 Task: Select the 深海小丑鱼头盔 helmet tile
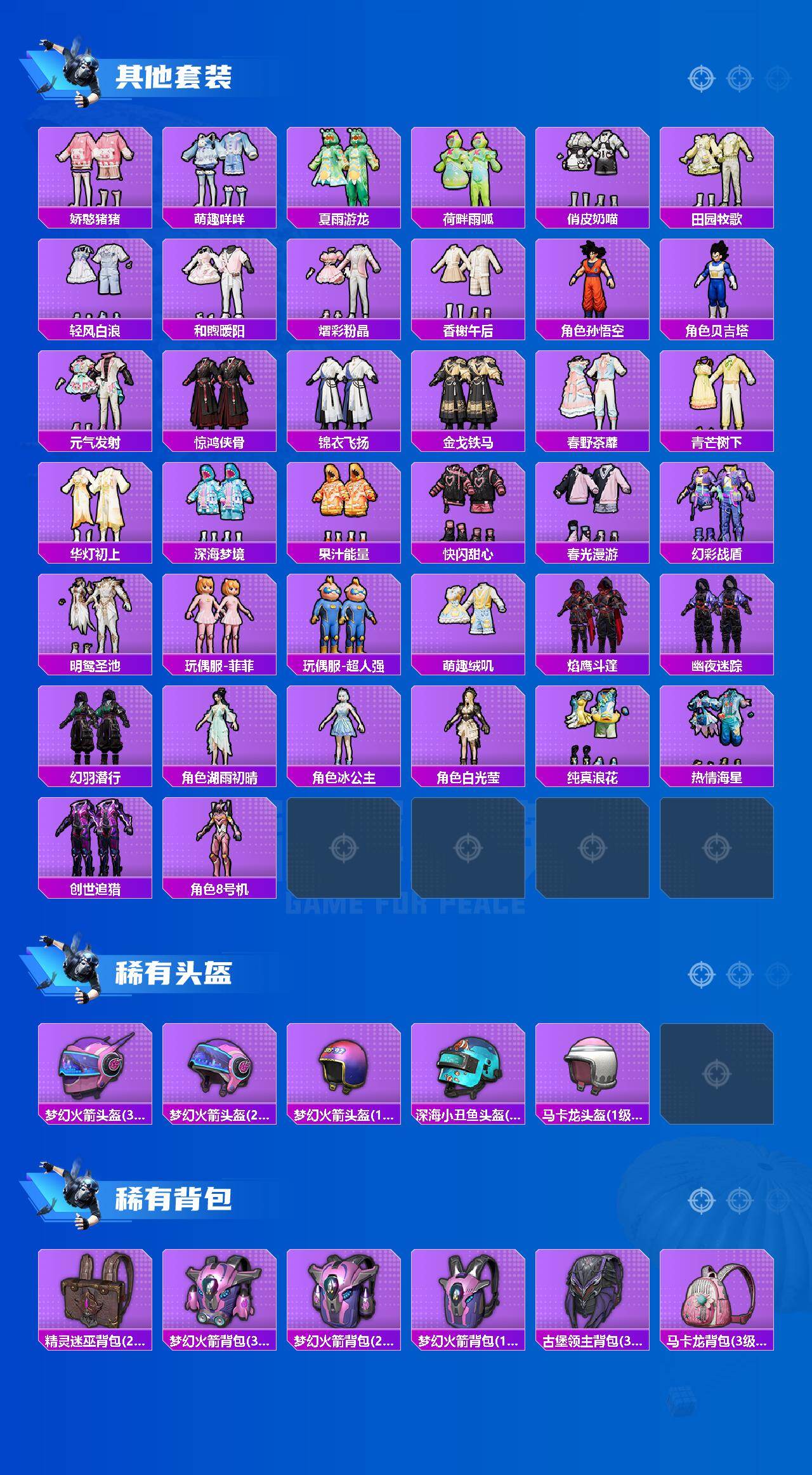click(470, 1073)
